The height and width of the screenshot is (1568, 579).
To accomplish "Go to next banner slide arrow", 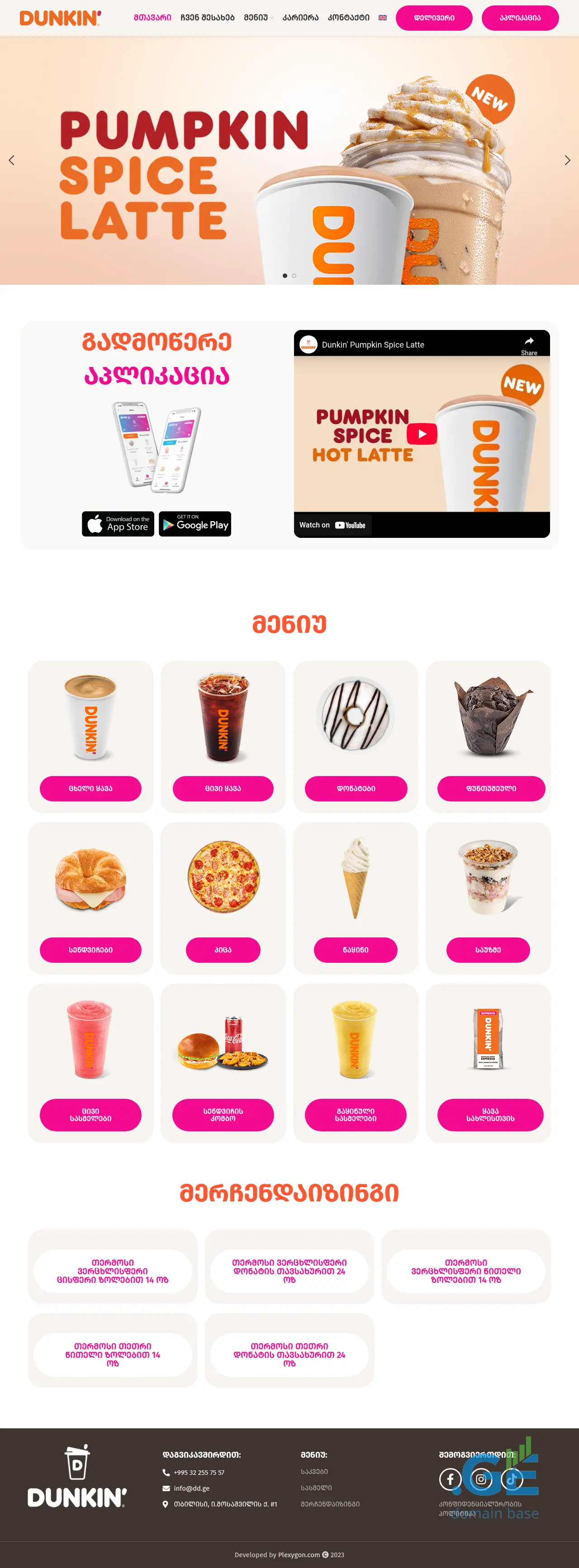I will click(567, 160).
